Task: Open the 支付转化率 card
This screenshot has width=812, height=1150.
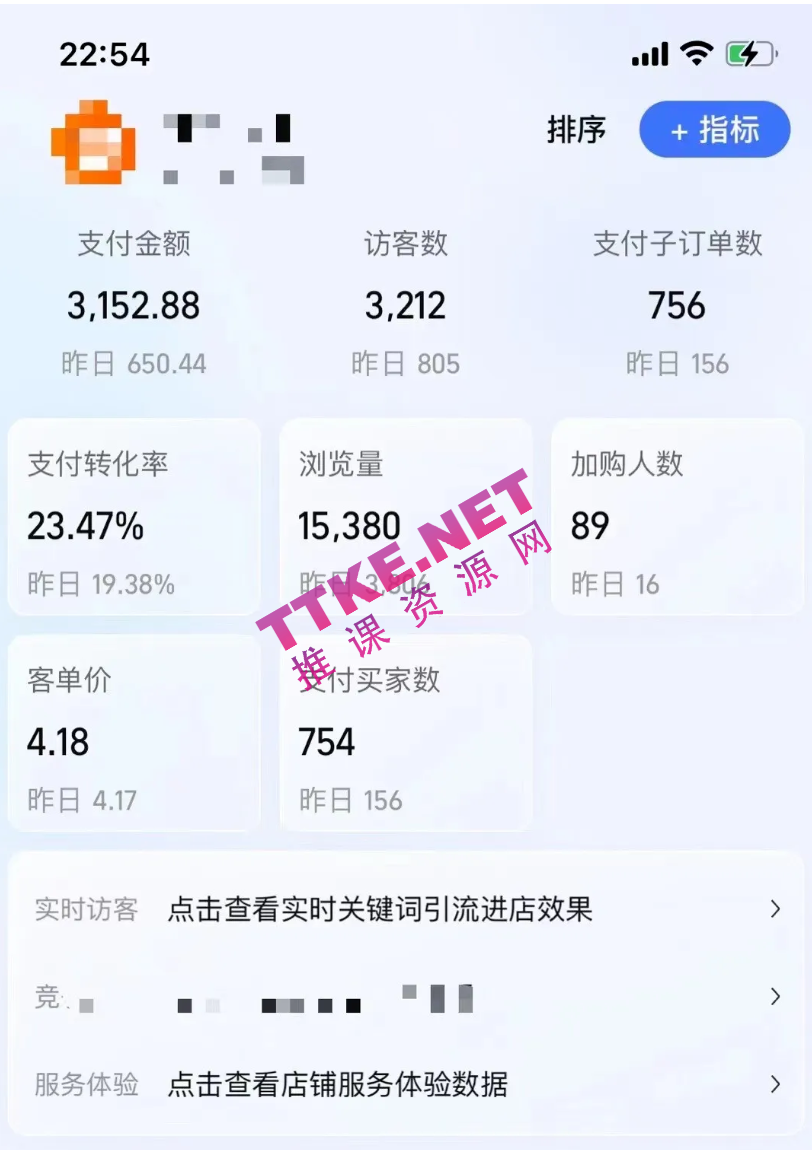Action: [133, 517]
